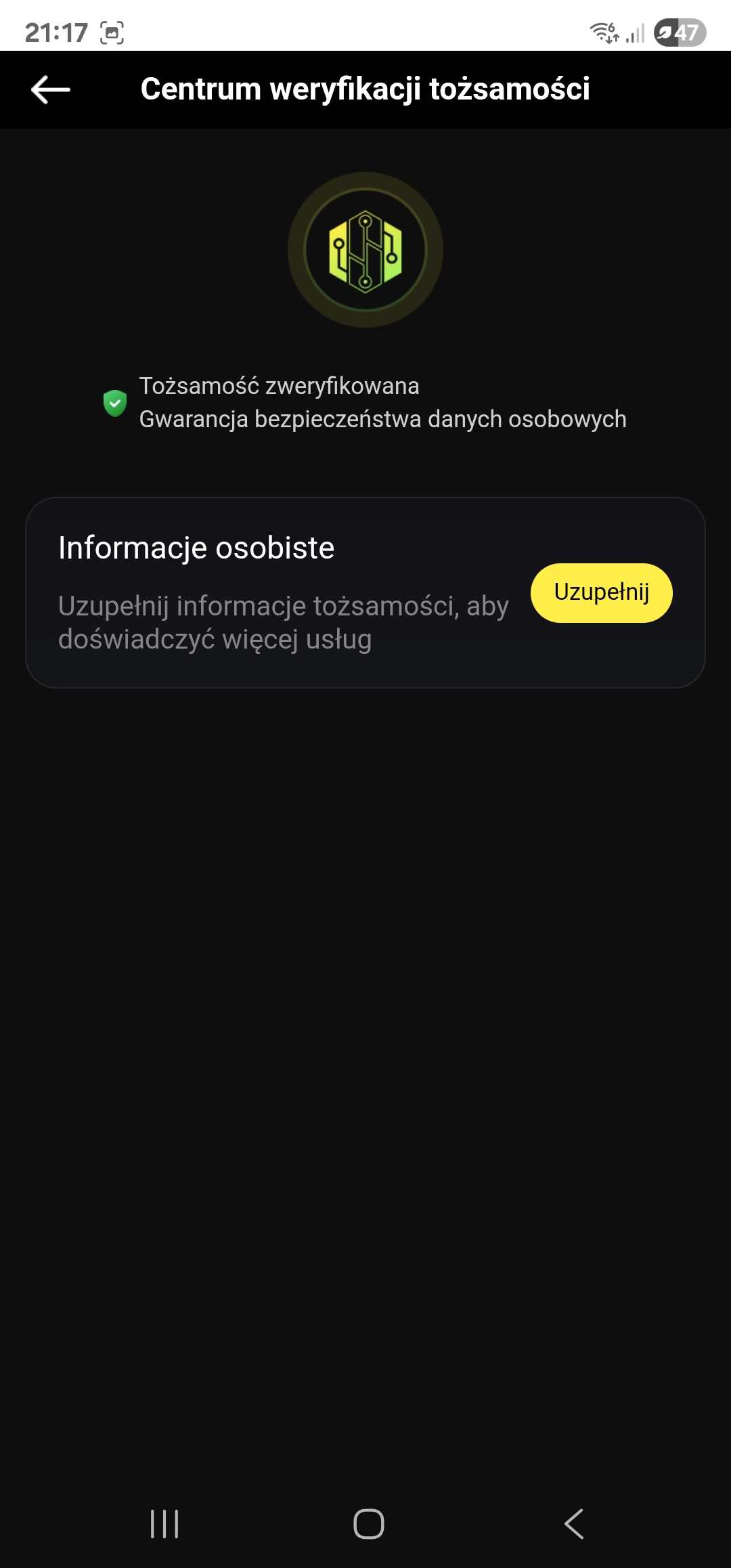The image size is (731, 1568).
Task: Tap the system back button
Action: (574, 1523)
